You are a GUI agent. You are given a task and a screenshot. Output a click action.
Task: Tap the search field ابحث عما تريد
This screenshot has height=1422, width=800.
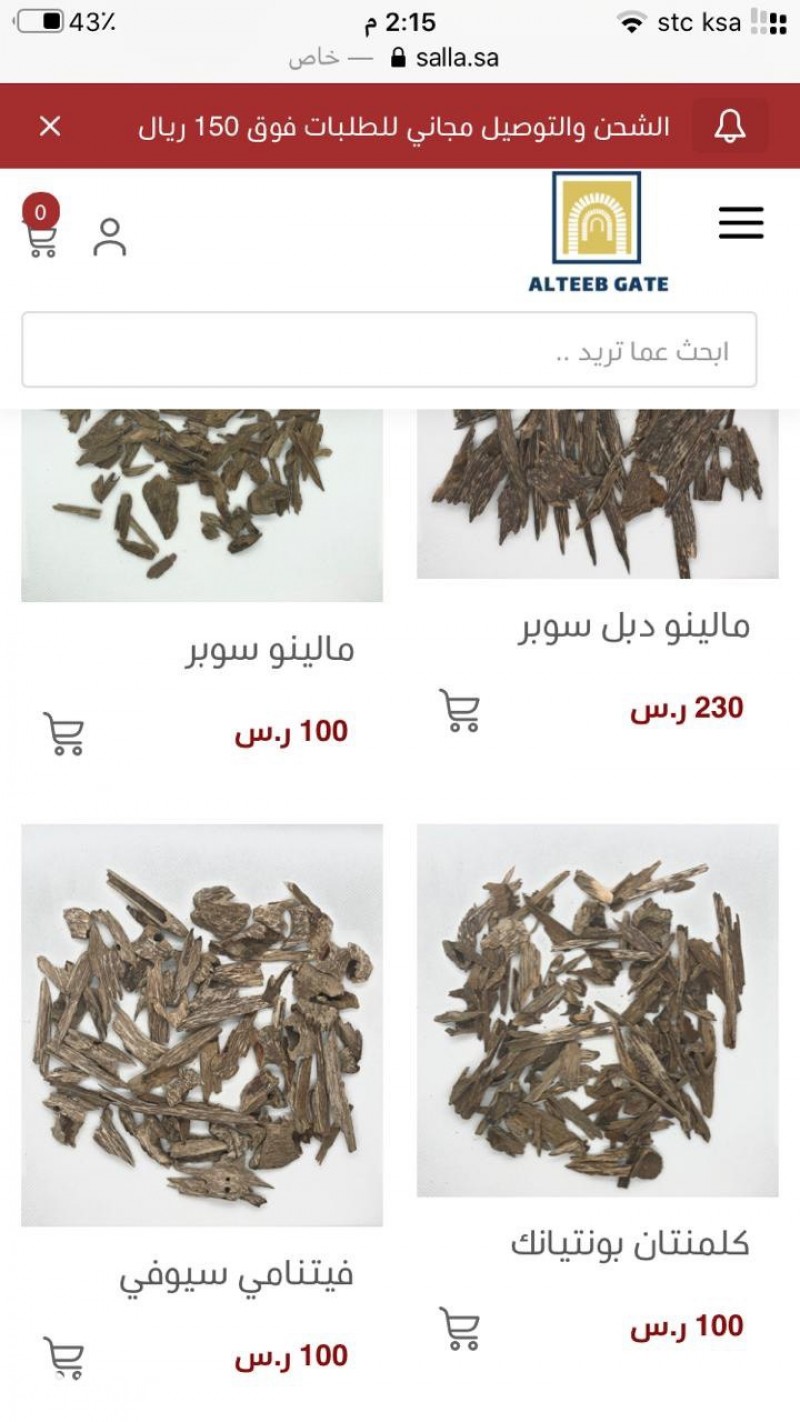point(389,350)
